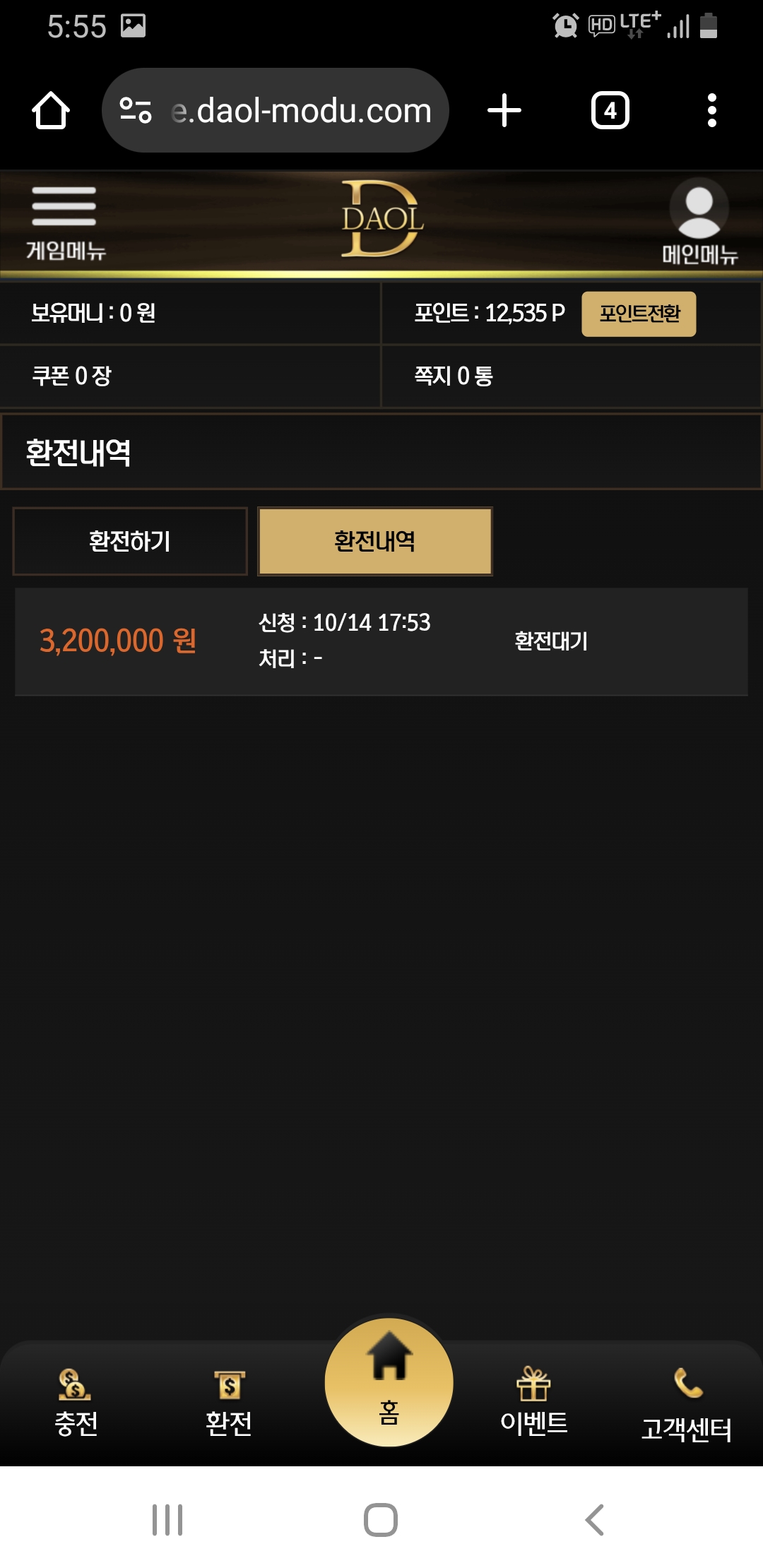
Task: Tap the 쿠폰 0 장 coupons cell
Action: click(189, 376)
